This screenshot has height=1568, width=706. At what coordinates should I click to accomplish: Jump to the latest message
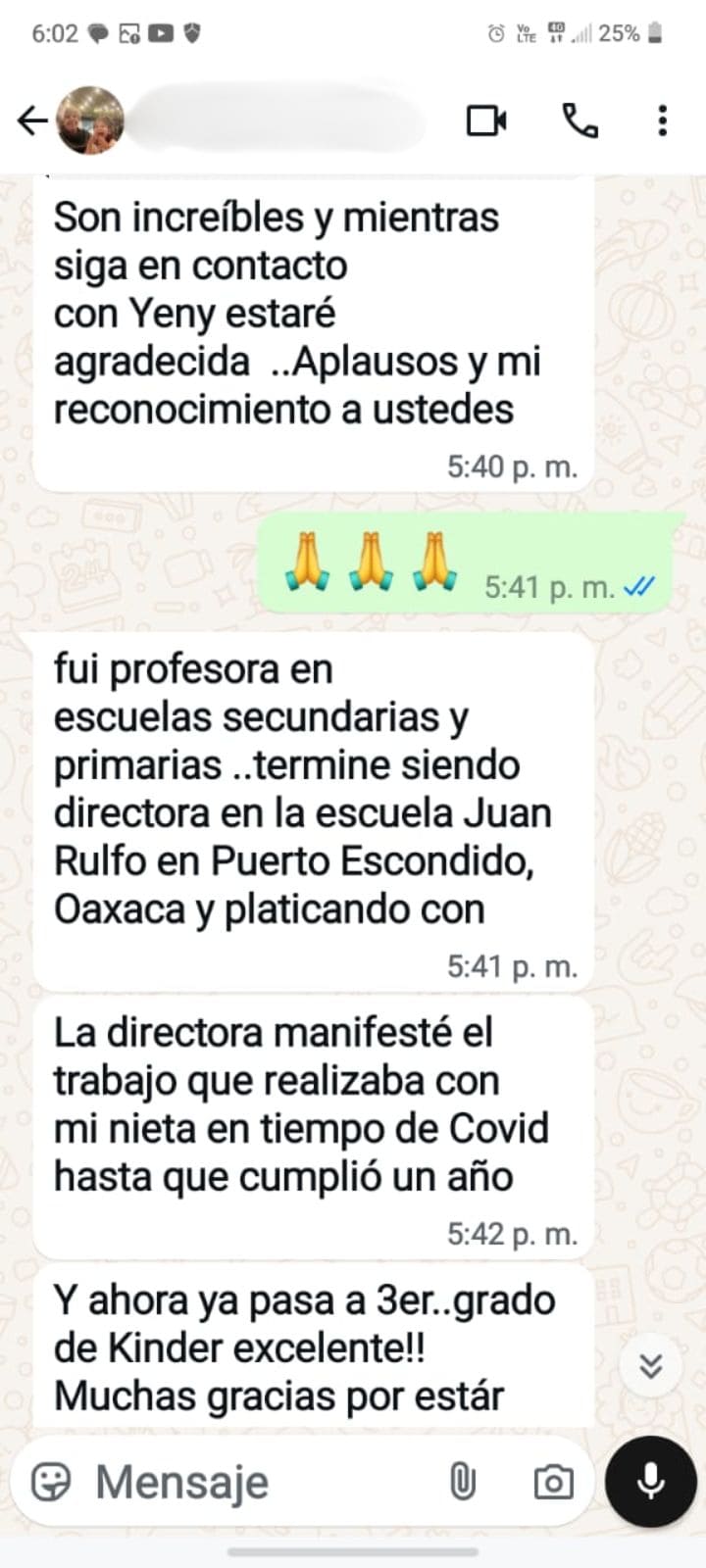[650, 1365]
